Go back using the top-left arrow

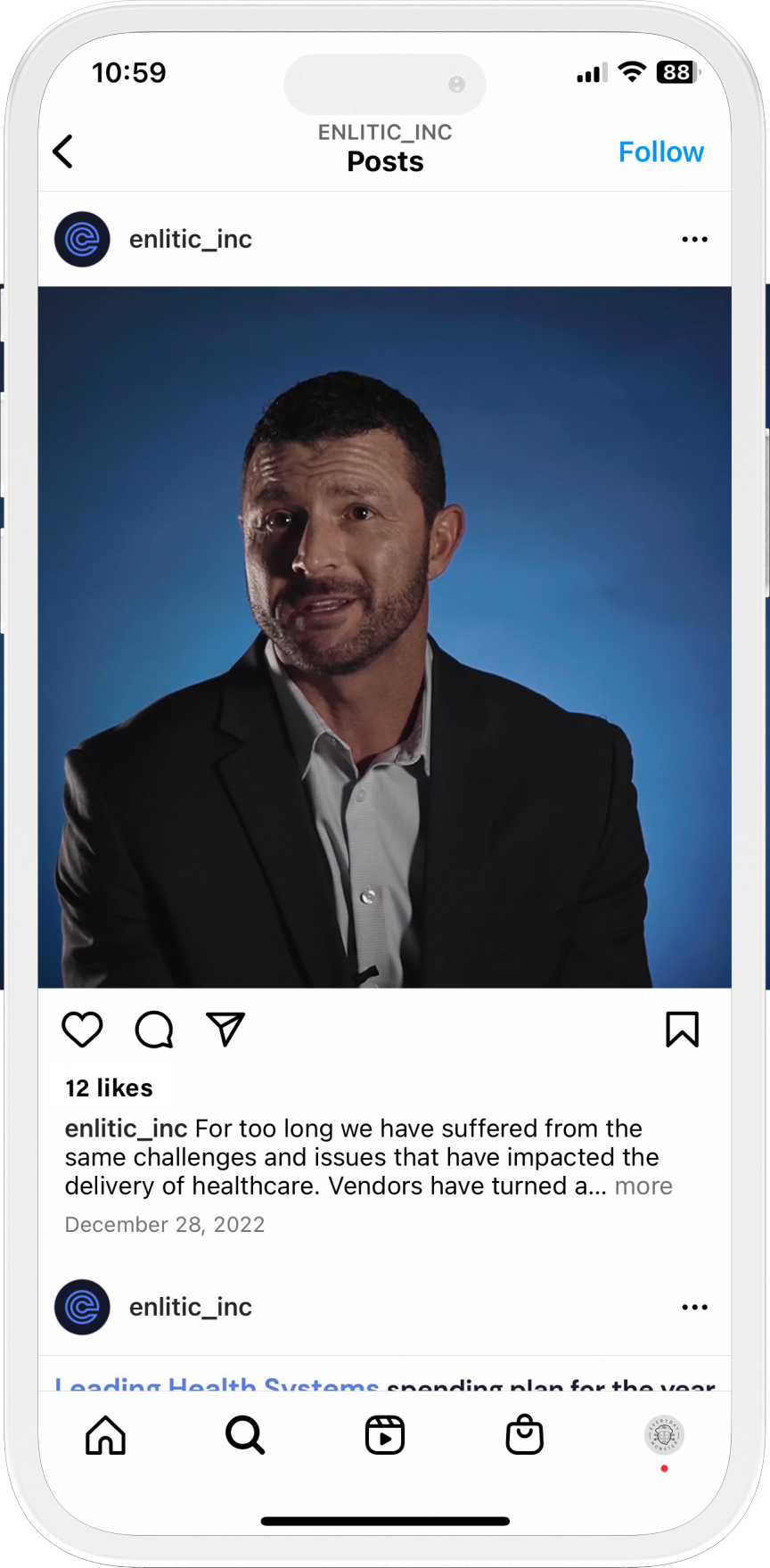pyautogui.click(x=63, y=152)
